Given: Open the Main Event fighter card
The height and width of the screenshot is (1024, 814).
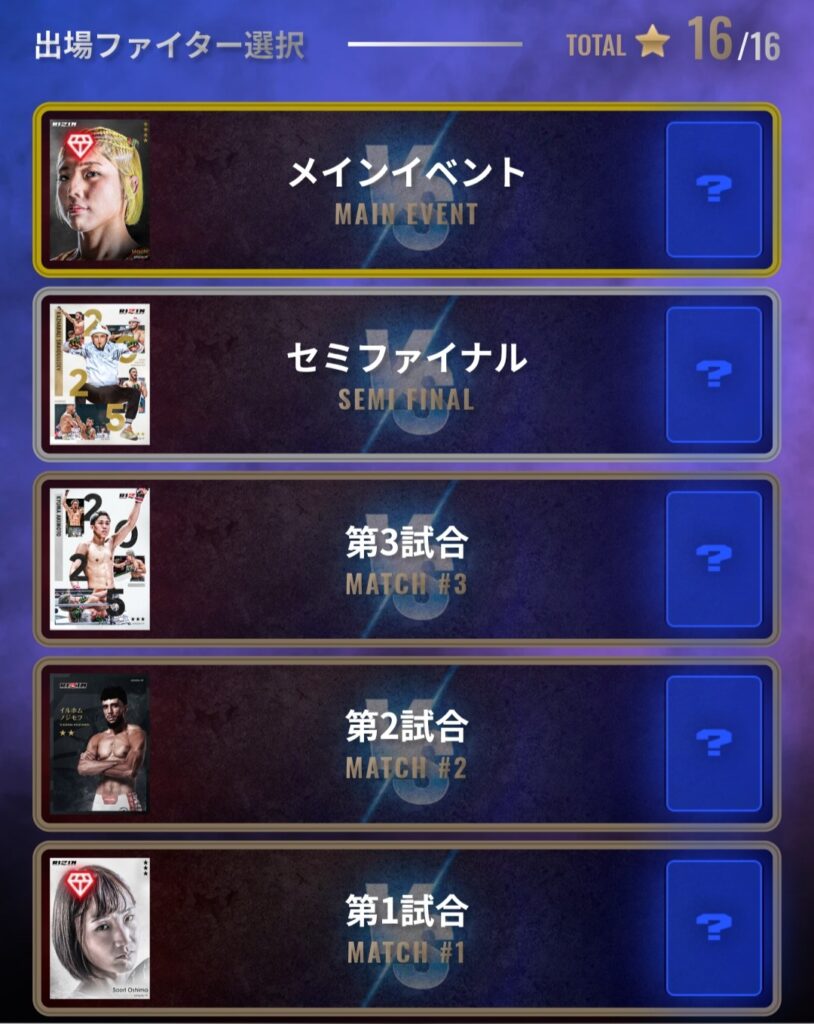Looking at the screenshot, I should 100,190.
